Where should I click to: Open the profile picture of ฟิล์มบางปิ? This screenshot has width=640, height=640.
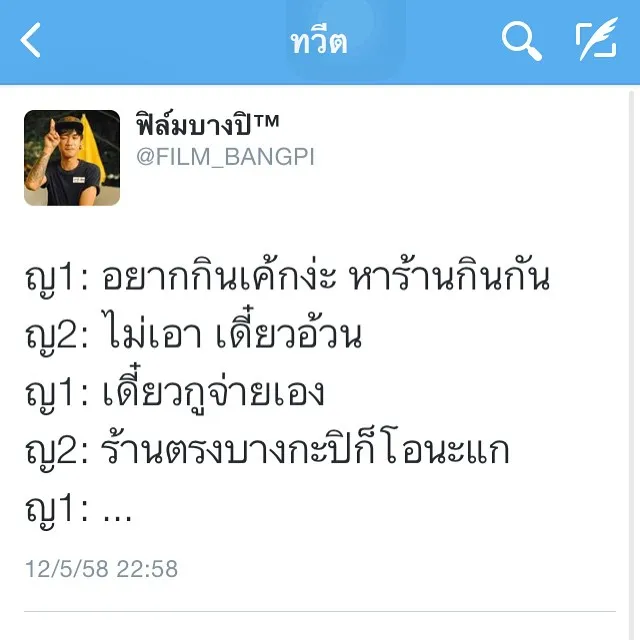pyautogui.click(x=72, y=158)
